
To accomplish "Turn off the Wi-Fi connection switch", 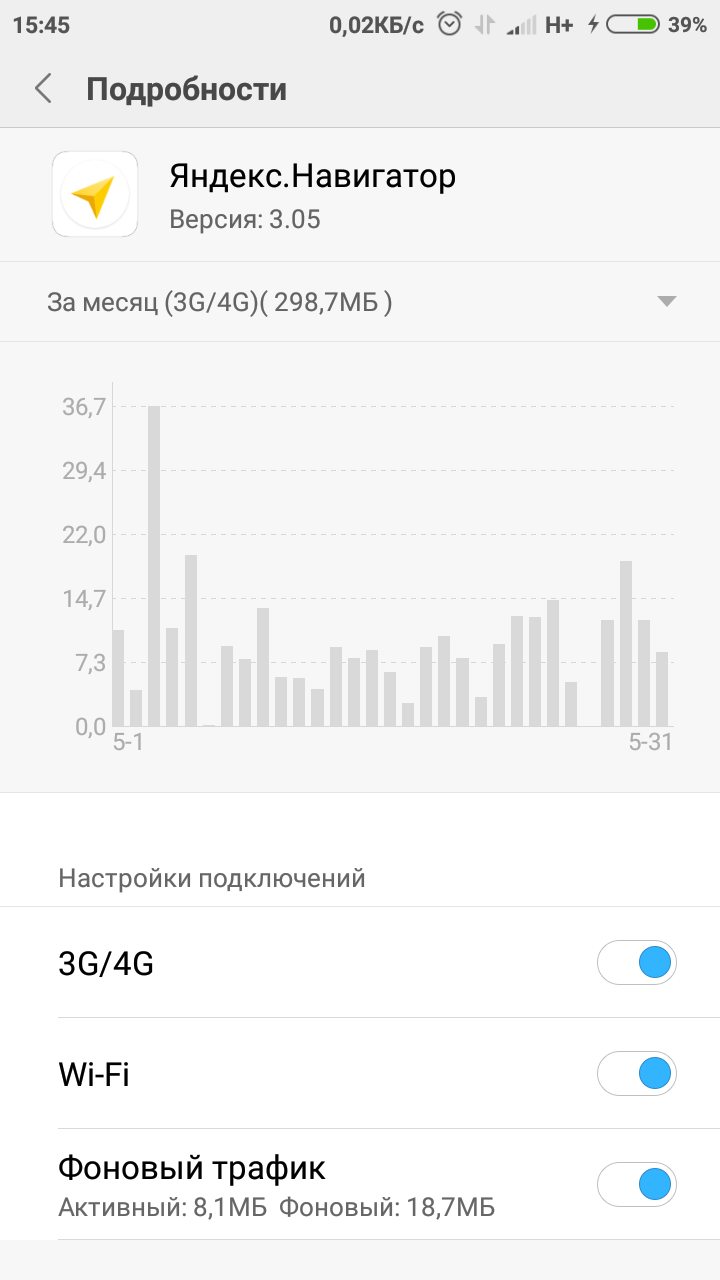I will 637,1075.
